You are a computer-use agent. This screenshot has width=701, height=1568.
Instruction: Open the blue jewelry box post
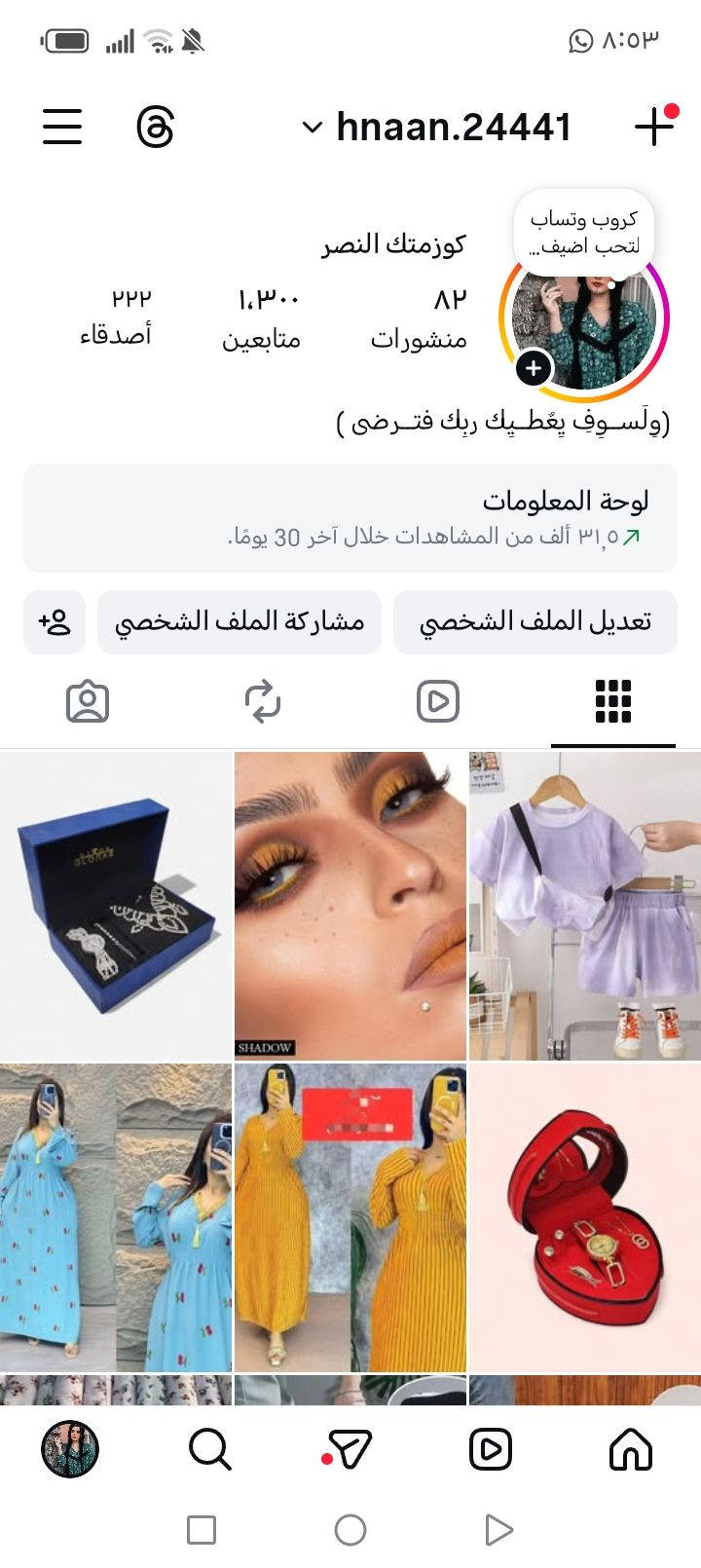pyautogui.click(x=116, y=906)
